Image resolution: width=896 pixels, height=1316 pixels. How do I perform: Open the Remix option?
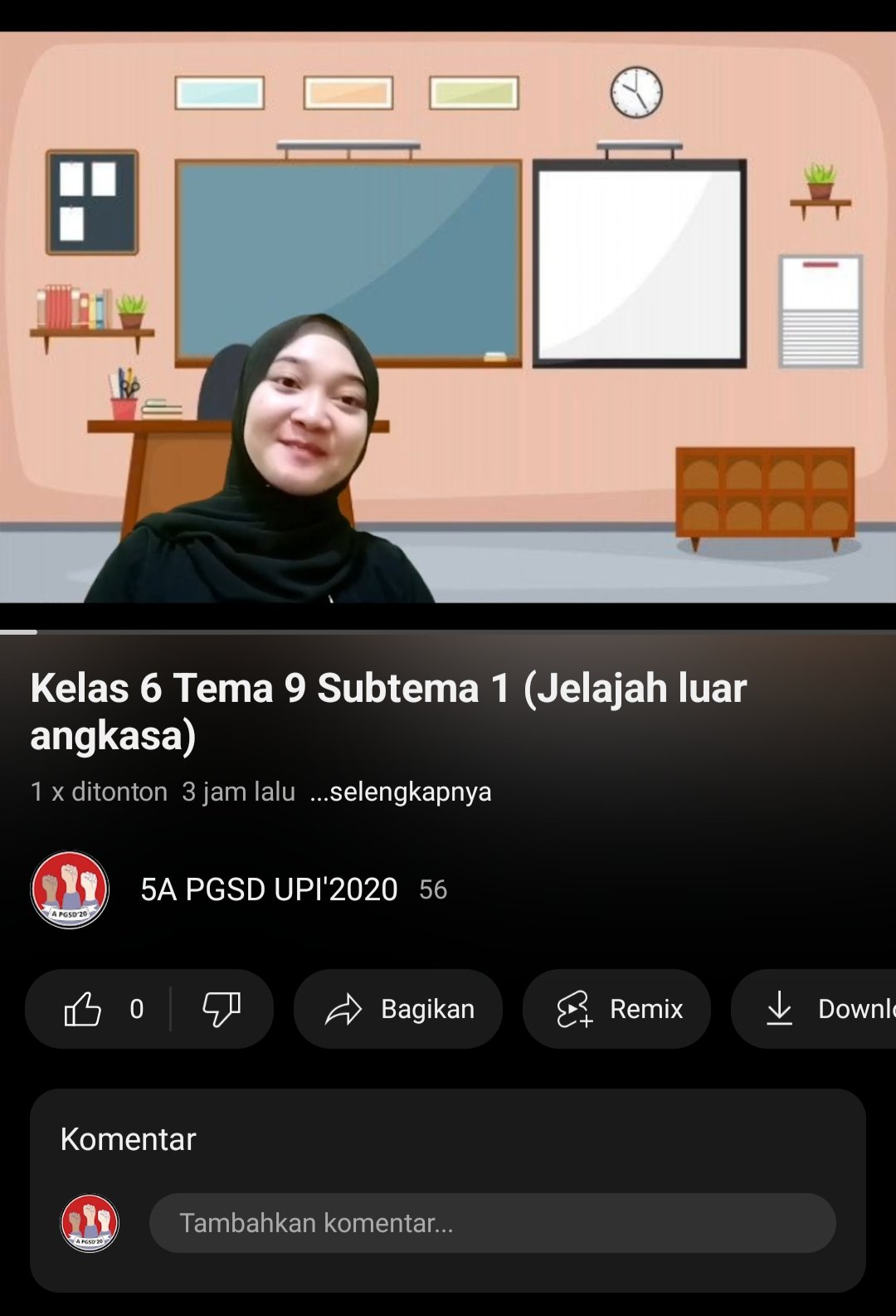(616, 1009)
